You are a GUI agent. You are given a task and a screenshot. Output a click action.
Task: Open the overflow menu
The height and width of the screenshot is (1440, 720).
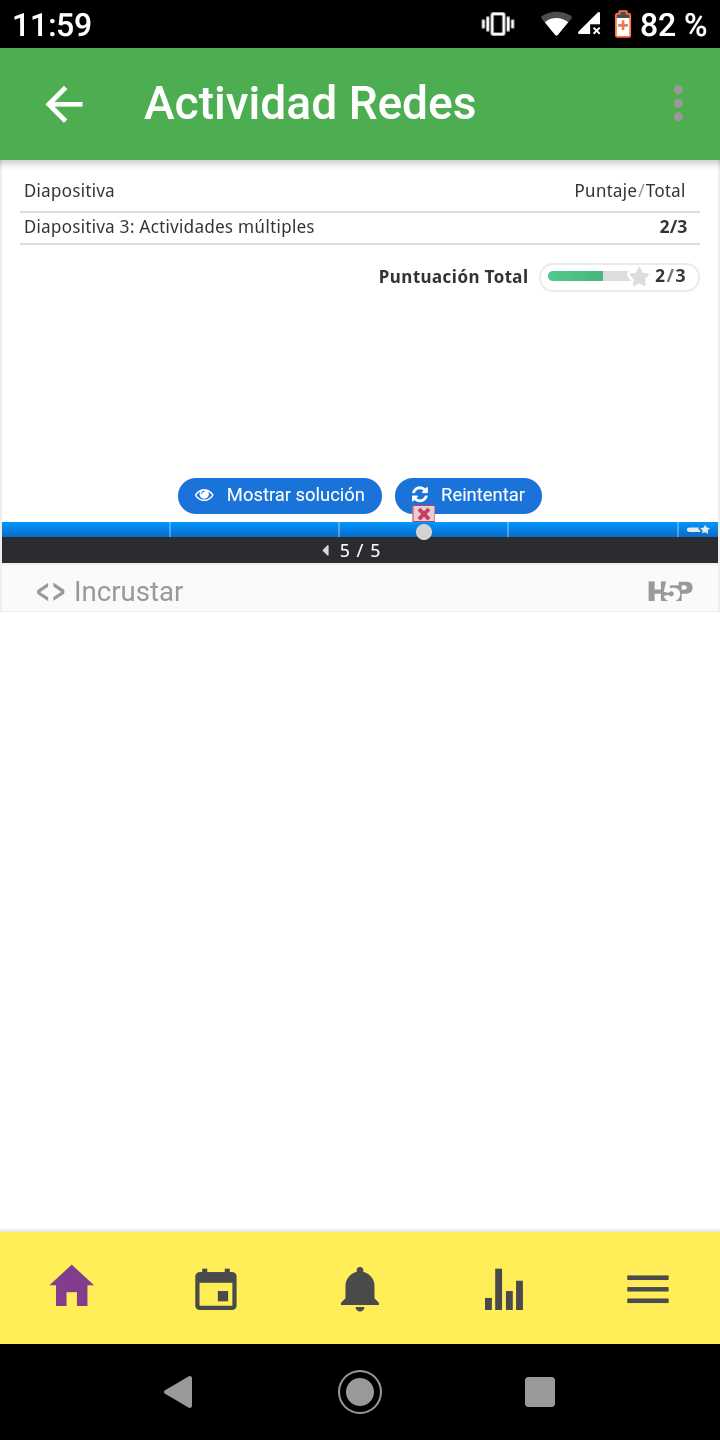coord(678,104)
